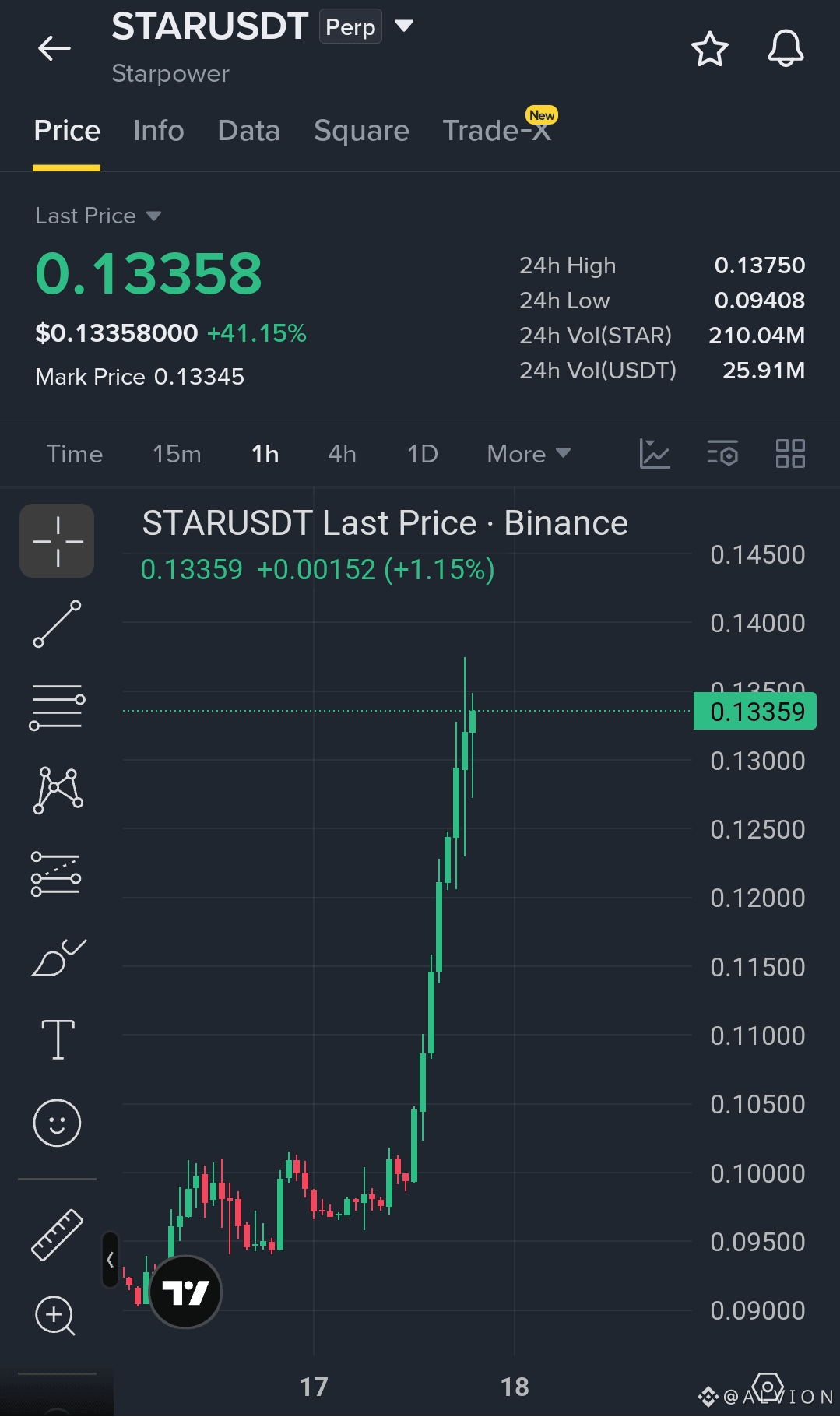Screen dimensions: 840x1417
Task: Select the ruler measurement tool
Action: tap(57, 1234)
